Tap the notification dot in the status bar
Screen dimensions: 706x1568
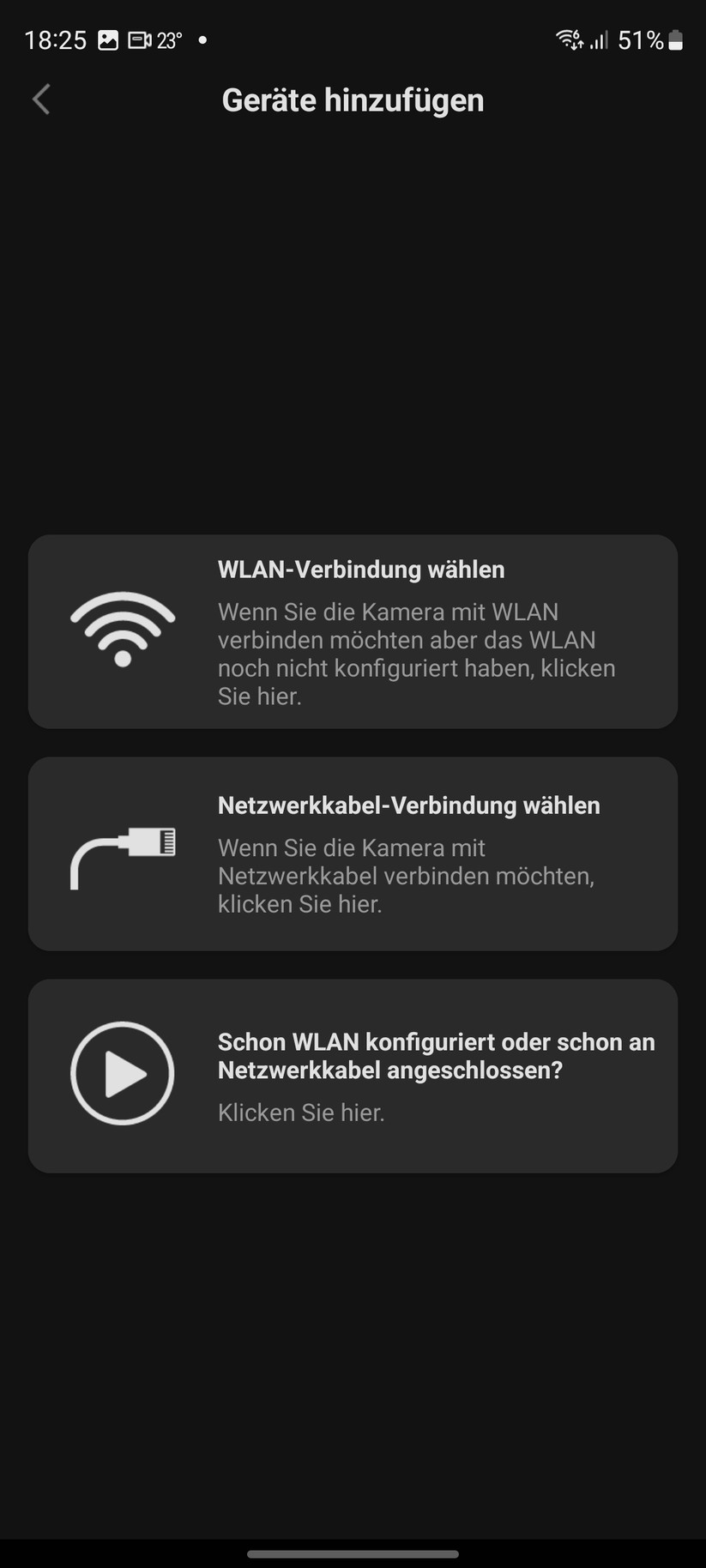pyautogui.click(x=203, y=39)
